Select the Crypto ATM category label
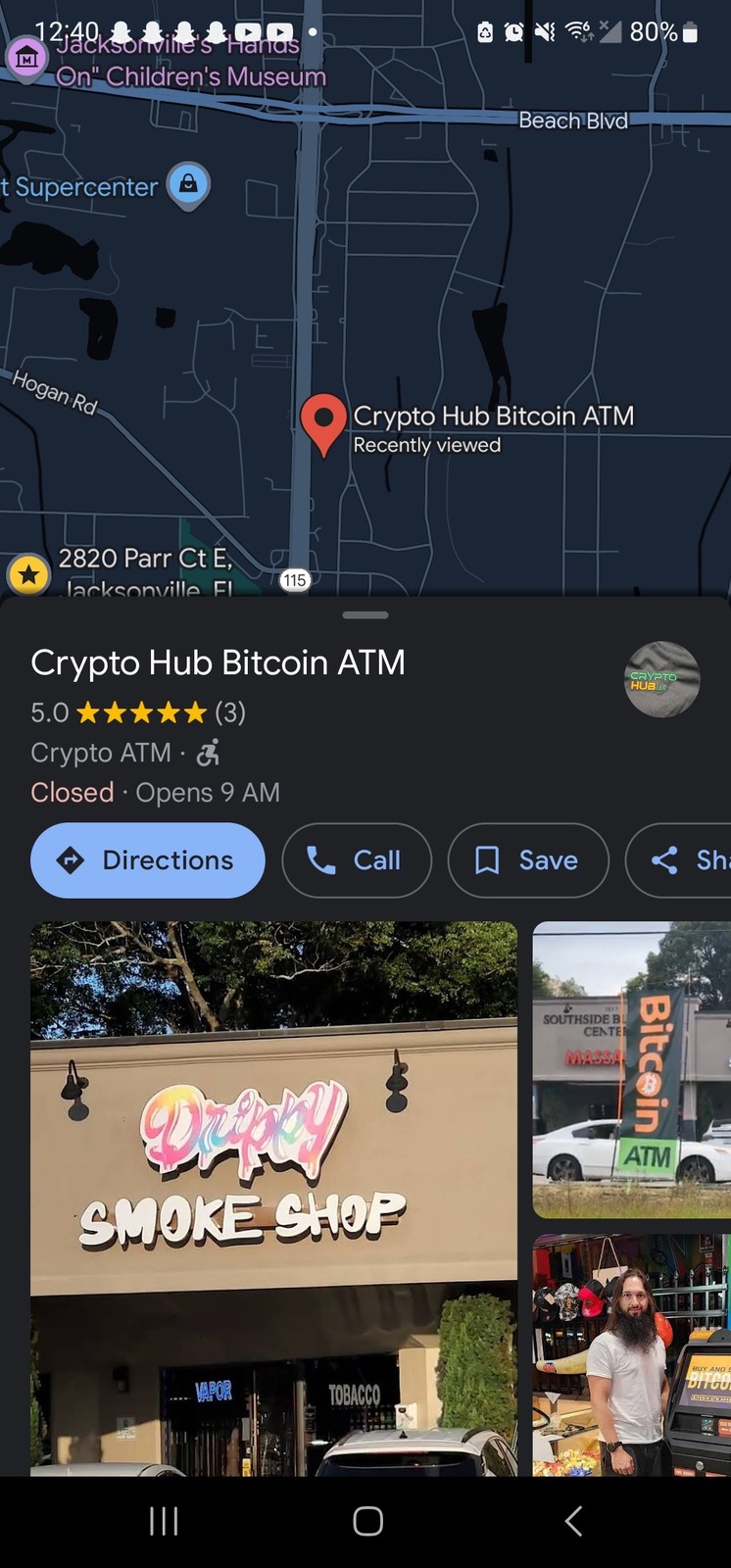The width and height of the screenshot is (731, 1568). (x=100, y=753)
